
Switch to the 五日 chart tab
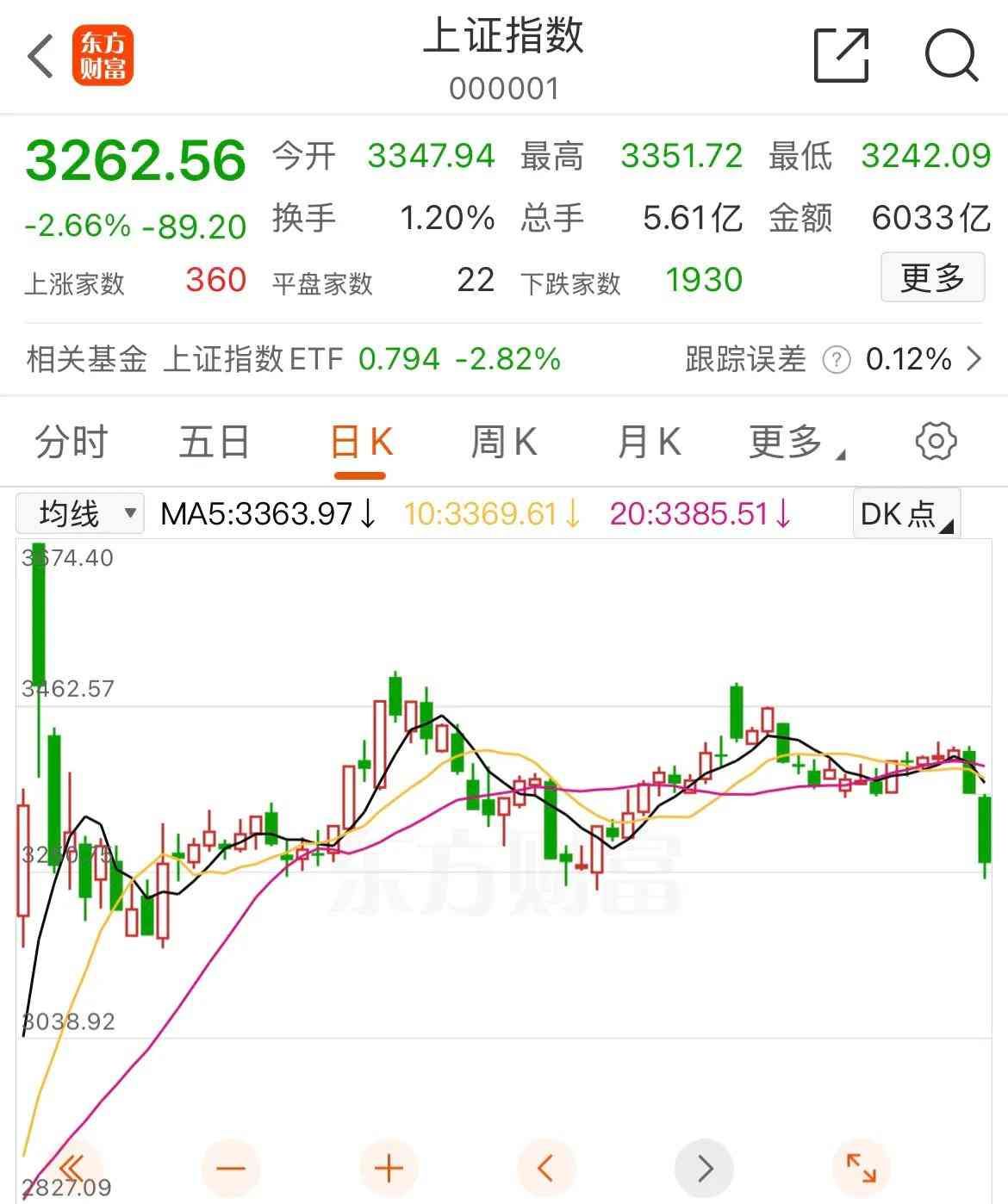tap(214, 443)
